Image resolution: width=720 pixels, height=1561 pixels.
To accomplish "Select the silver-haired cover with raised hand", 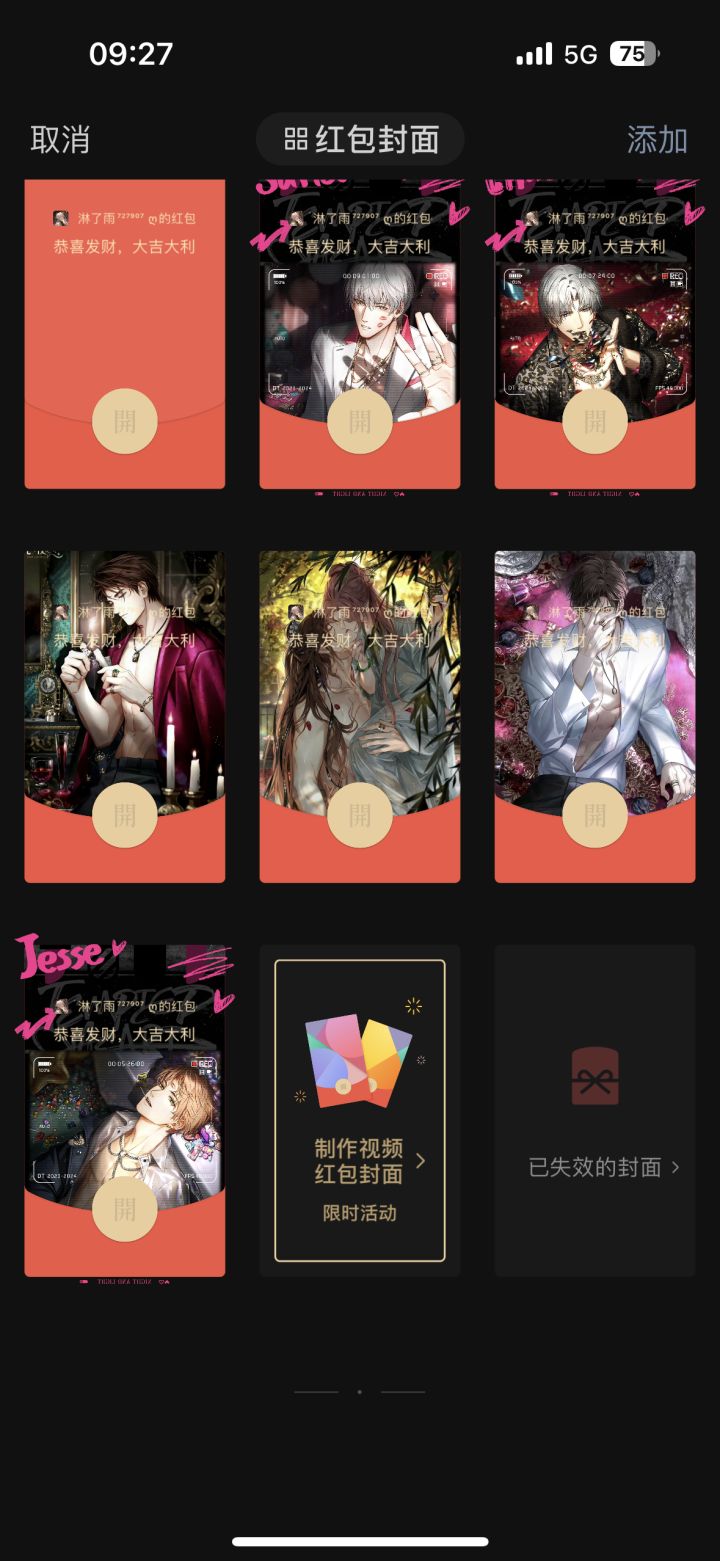I will pos(360,334).
